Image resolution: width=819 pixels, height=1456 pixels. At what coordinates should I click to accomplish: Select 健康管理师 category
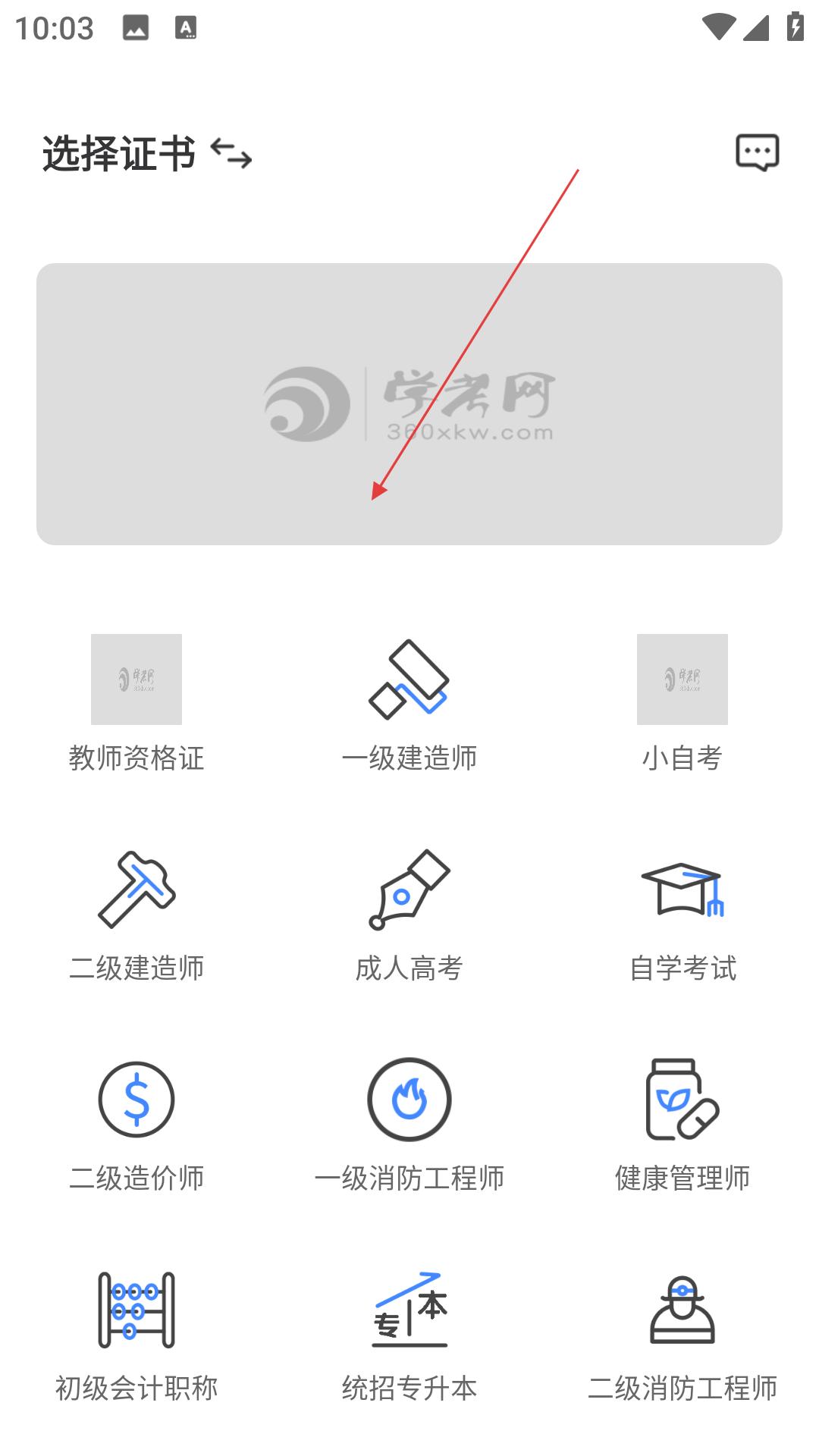(682, 1125)
